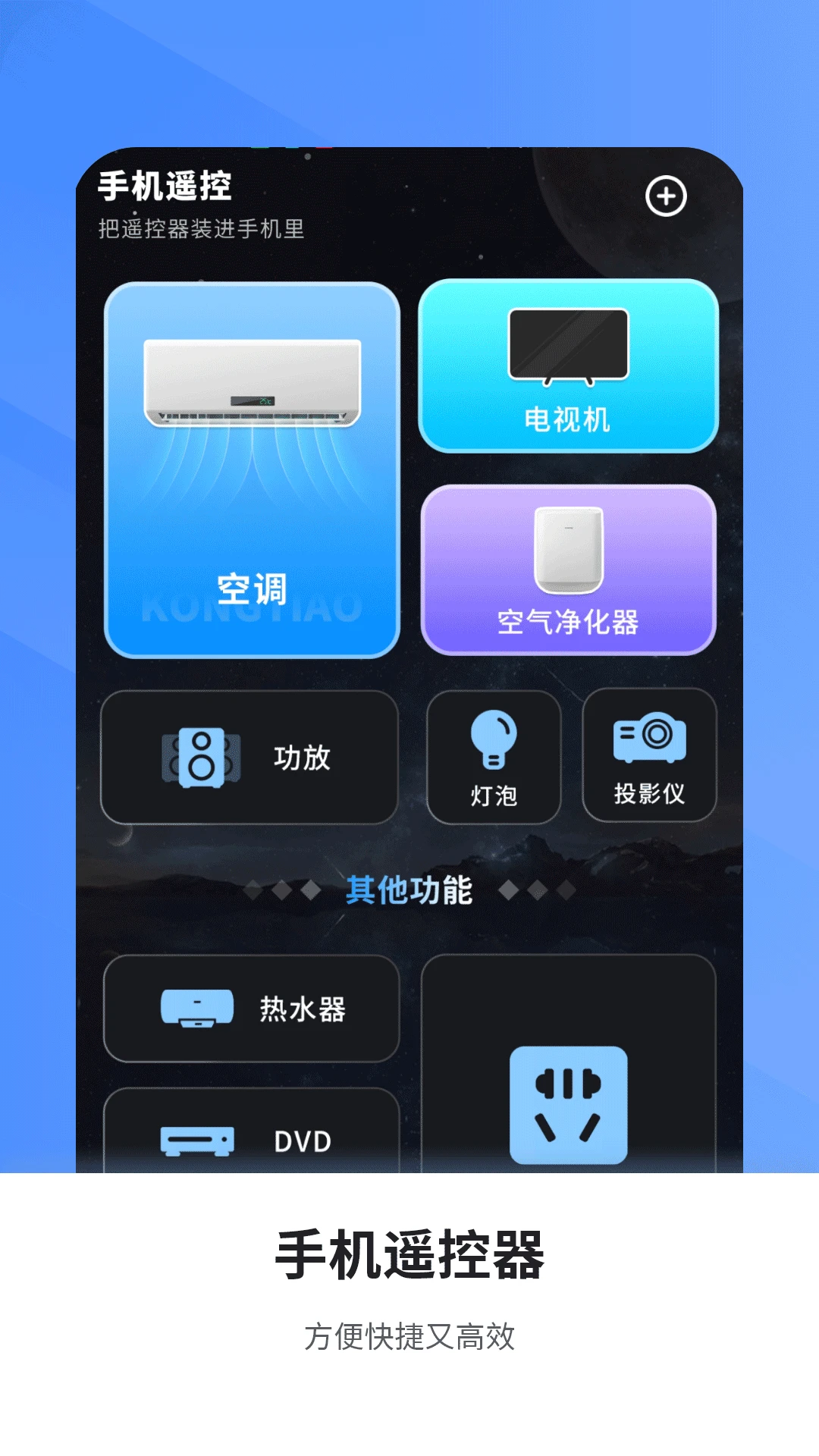Tap the plus icon to add a device
Image resolution: width=819 pixels, height=1456 pixels.
pos(667,195)
